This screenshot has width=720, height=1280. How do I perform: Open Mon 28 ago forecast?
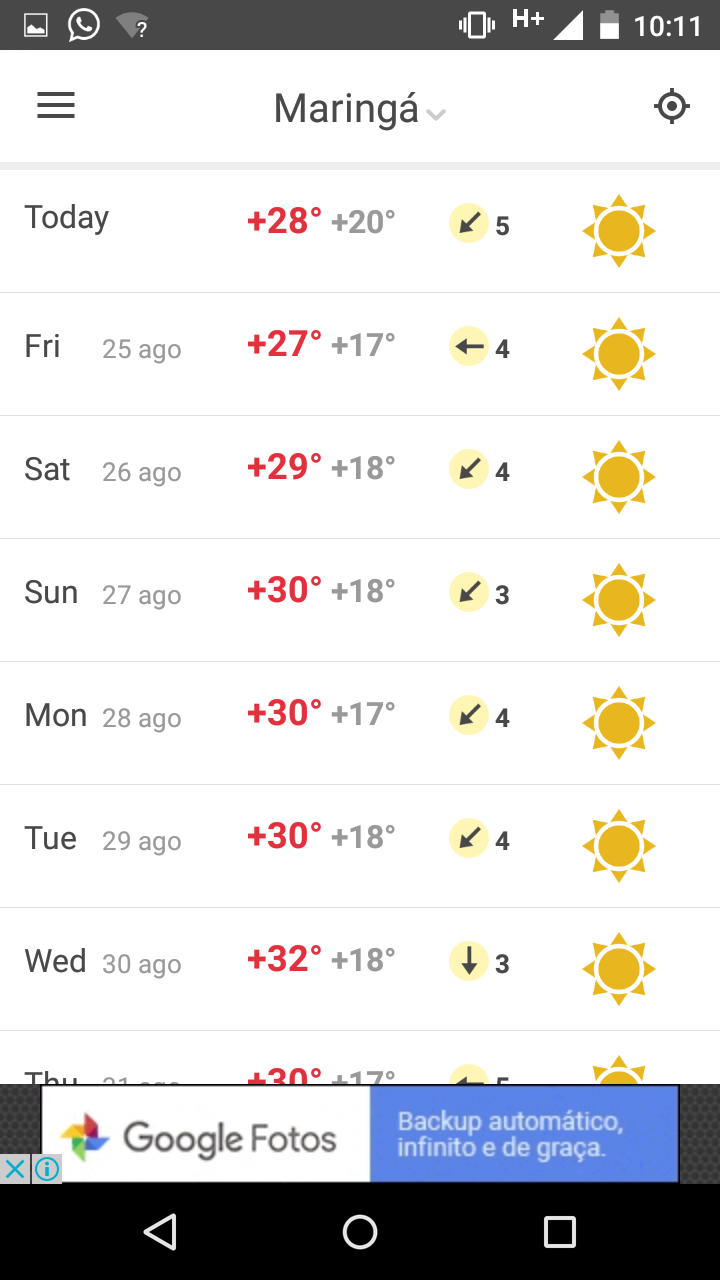click(360, 723)
